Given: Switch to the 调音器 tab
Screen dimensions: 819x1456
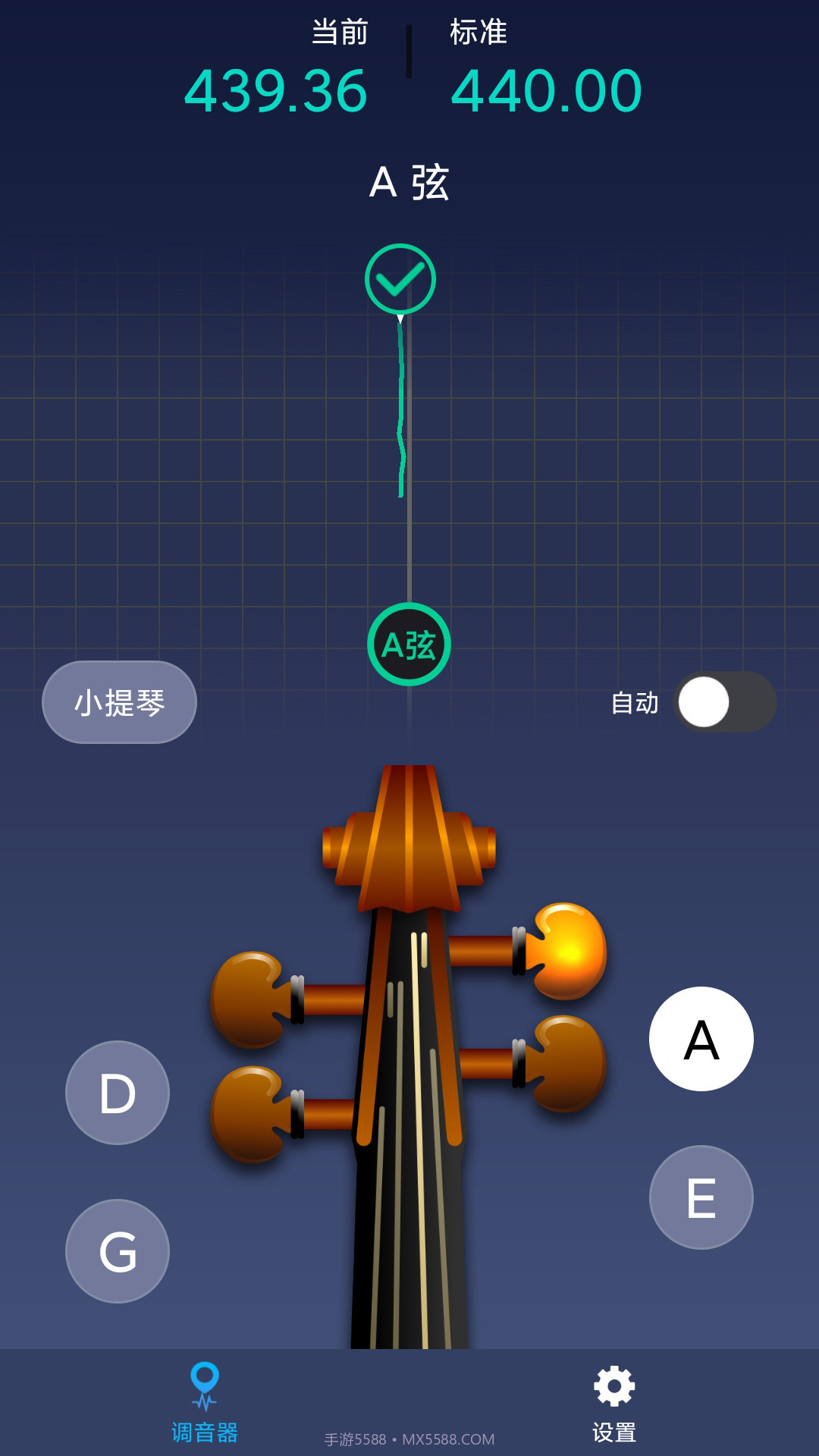Looking at the screenshot, I should coord(205,1403).
